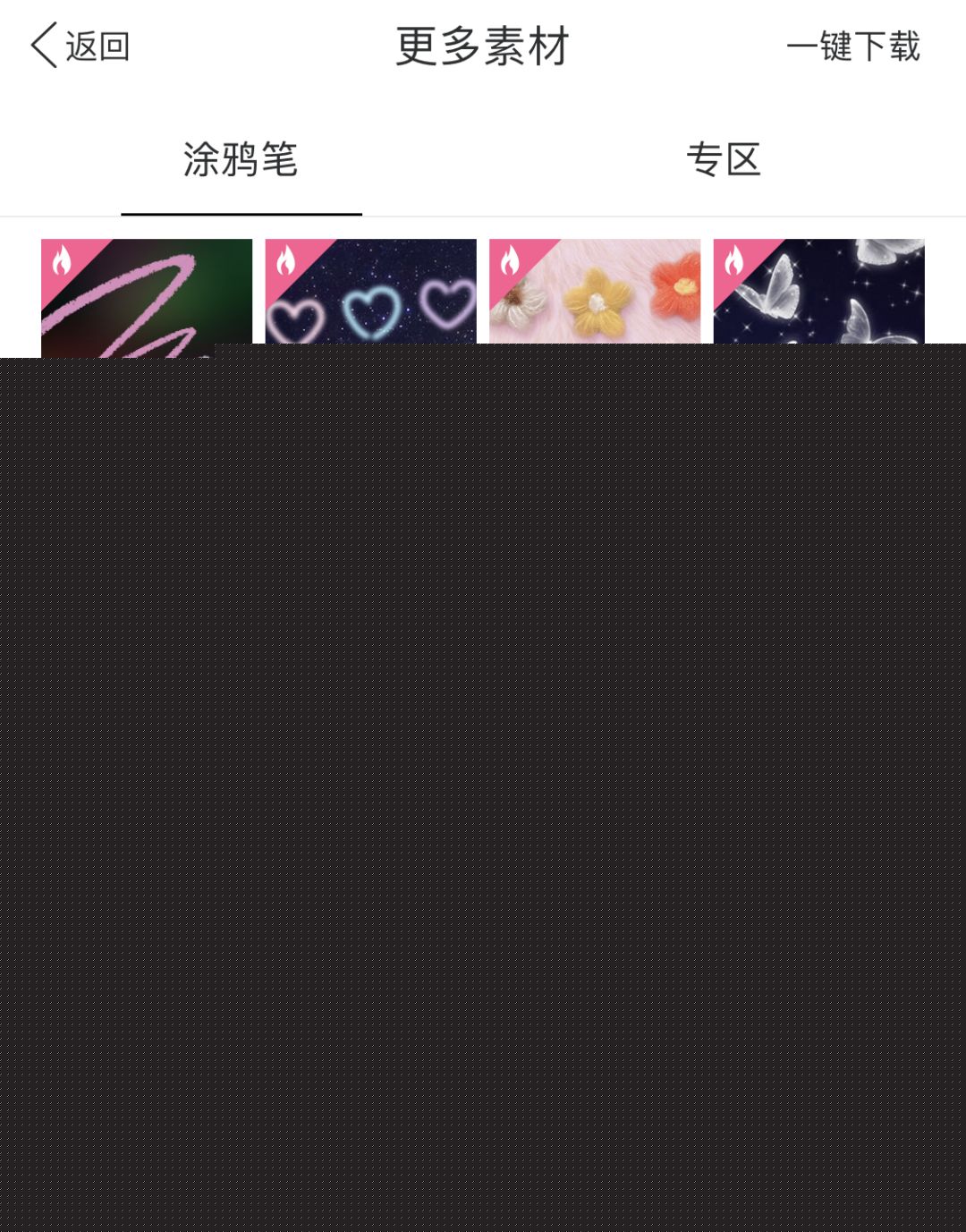Go back via 返回
The width and height of the screenshot is (966, 1232).
80,46
